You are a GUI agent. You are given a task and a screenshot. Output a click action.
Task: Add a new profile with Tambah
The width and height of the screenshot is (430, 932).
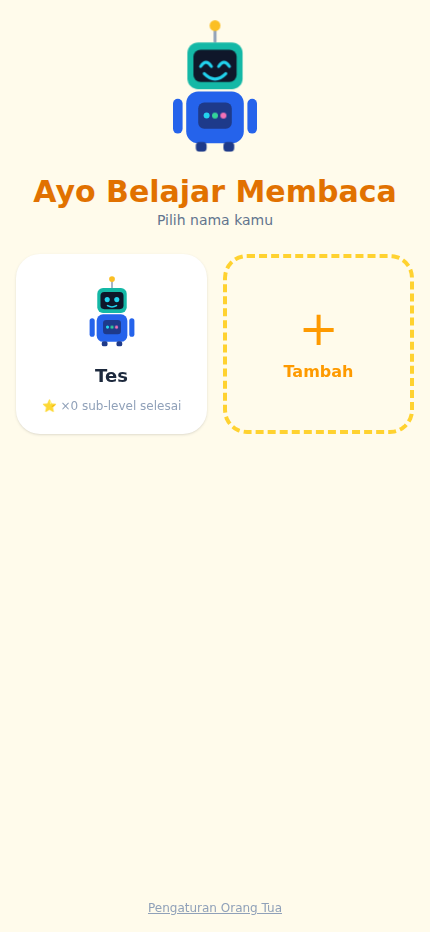coord(318,344)
